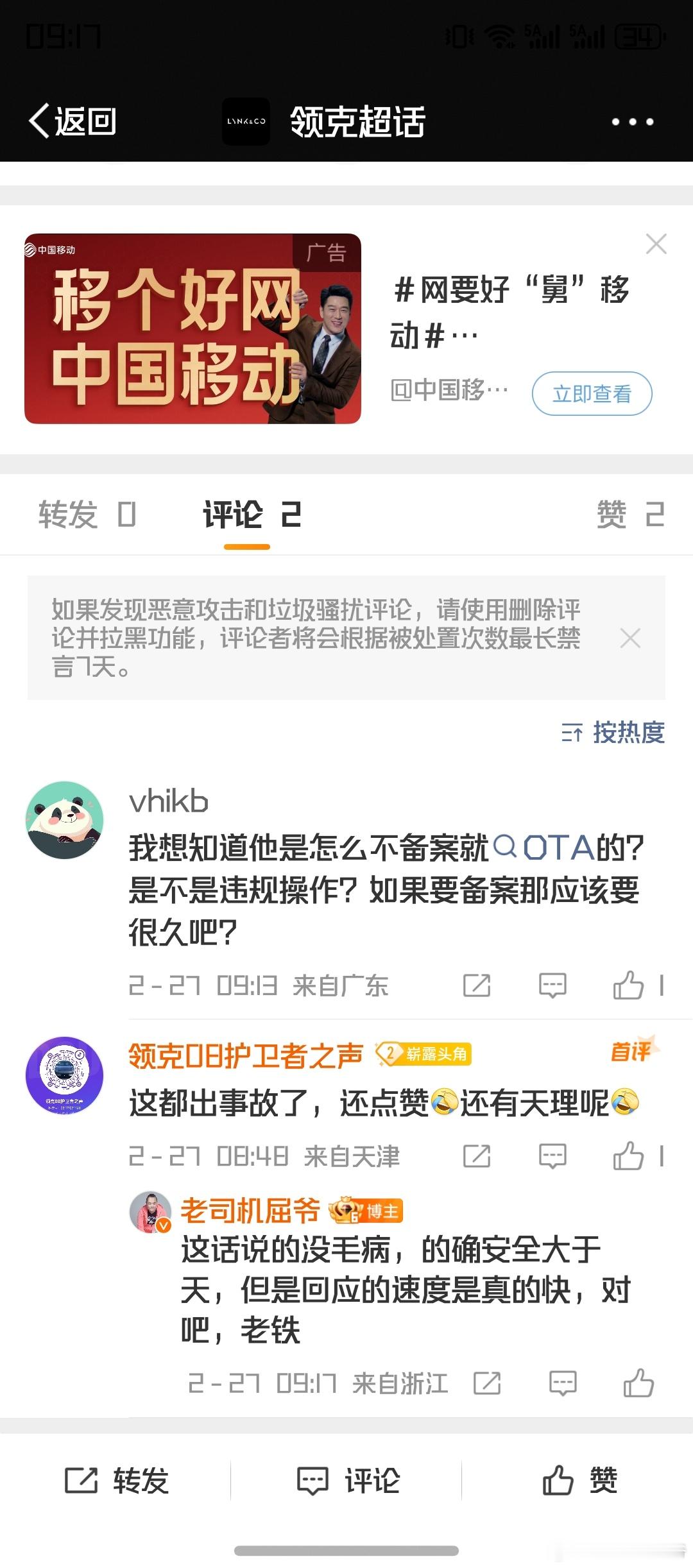Open the three-dot more options menu
The height and width of the screenshot is (1568, 693).
[x=632, y=122]
